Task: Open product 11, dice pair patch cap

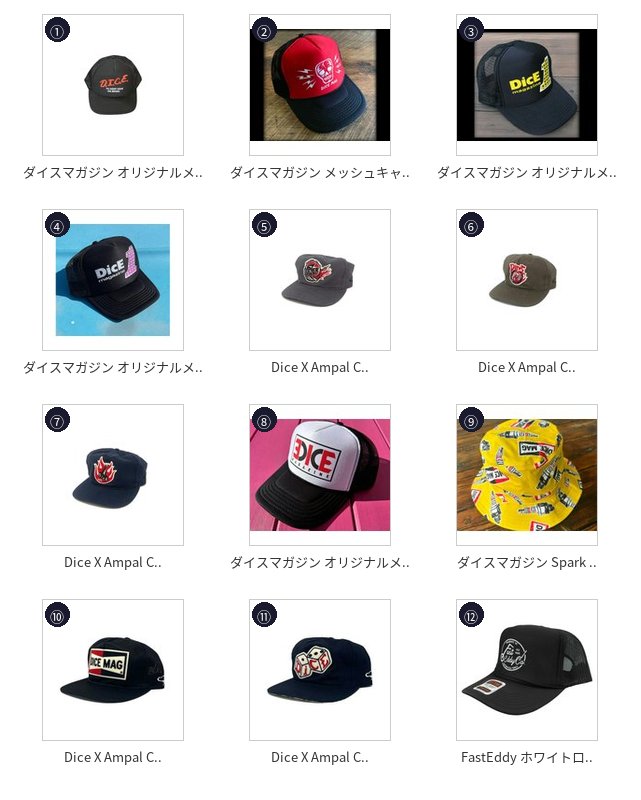Action: (x=320, y=670)
